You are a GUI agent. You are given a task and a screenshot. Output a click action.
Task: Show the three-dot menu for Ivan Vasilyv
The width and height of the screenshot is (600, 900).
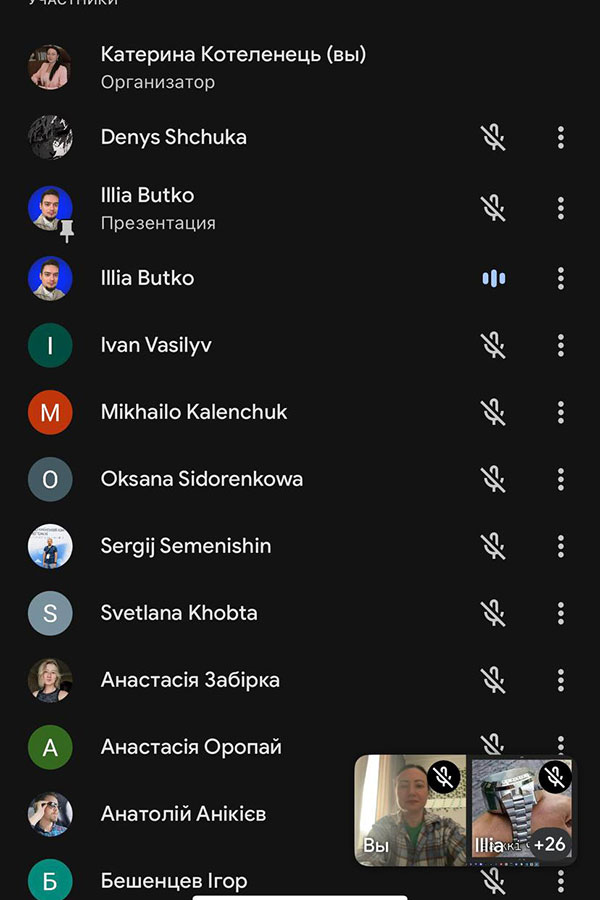(560, 345)
